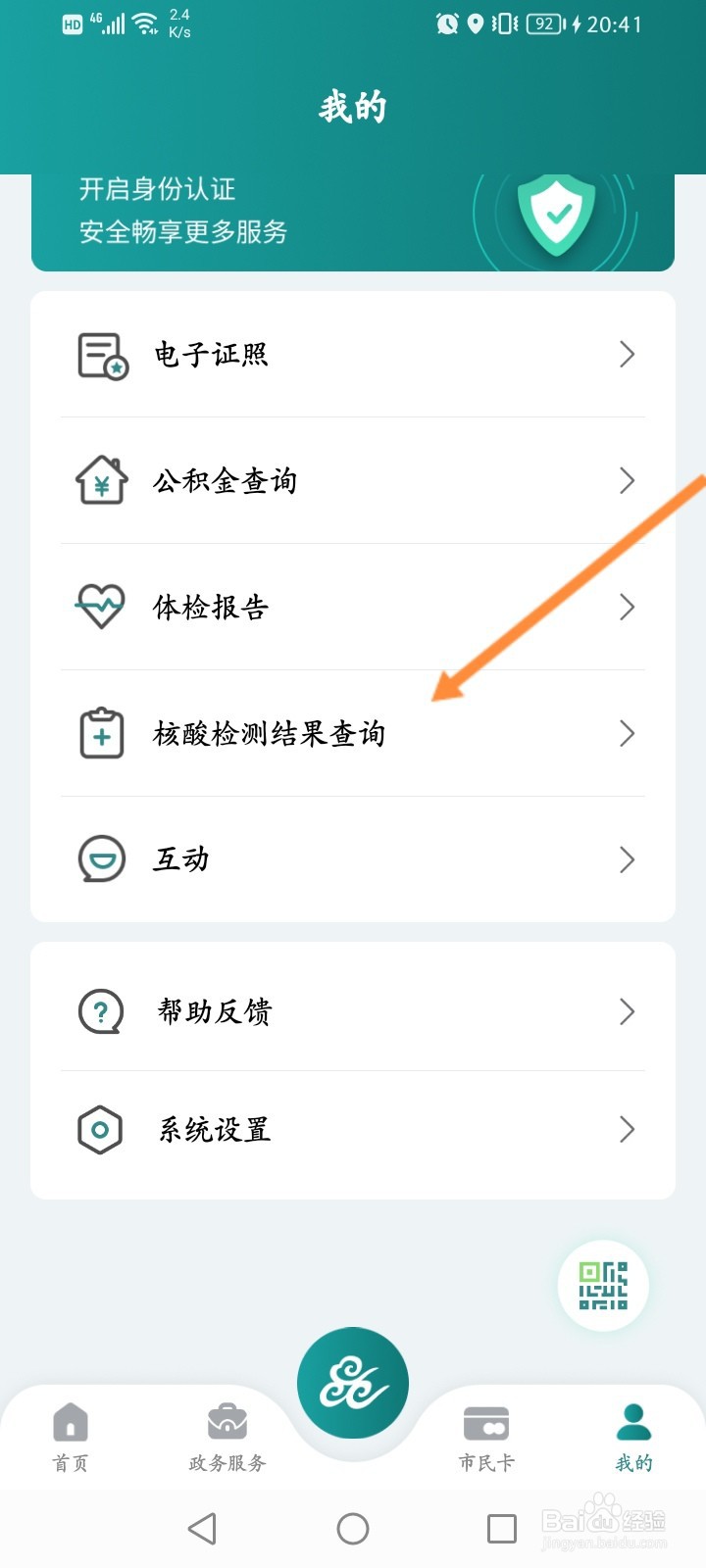Open the QR code scanner icon

click(x=602, y=1286)
